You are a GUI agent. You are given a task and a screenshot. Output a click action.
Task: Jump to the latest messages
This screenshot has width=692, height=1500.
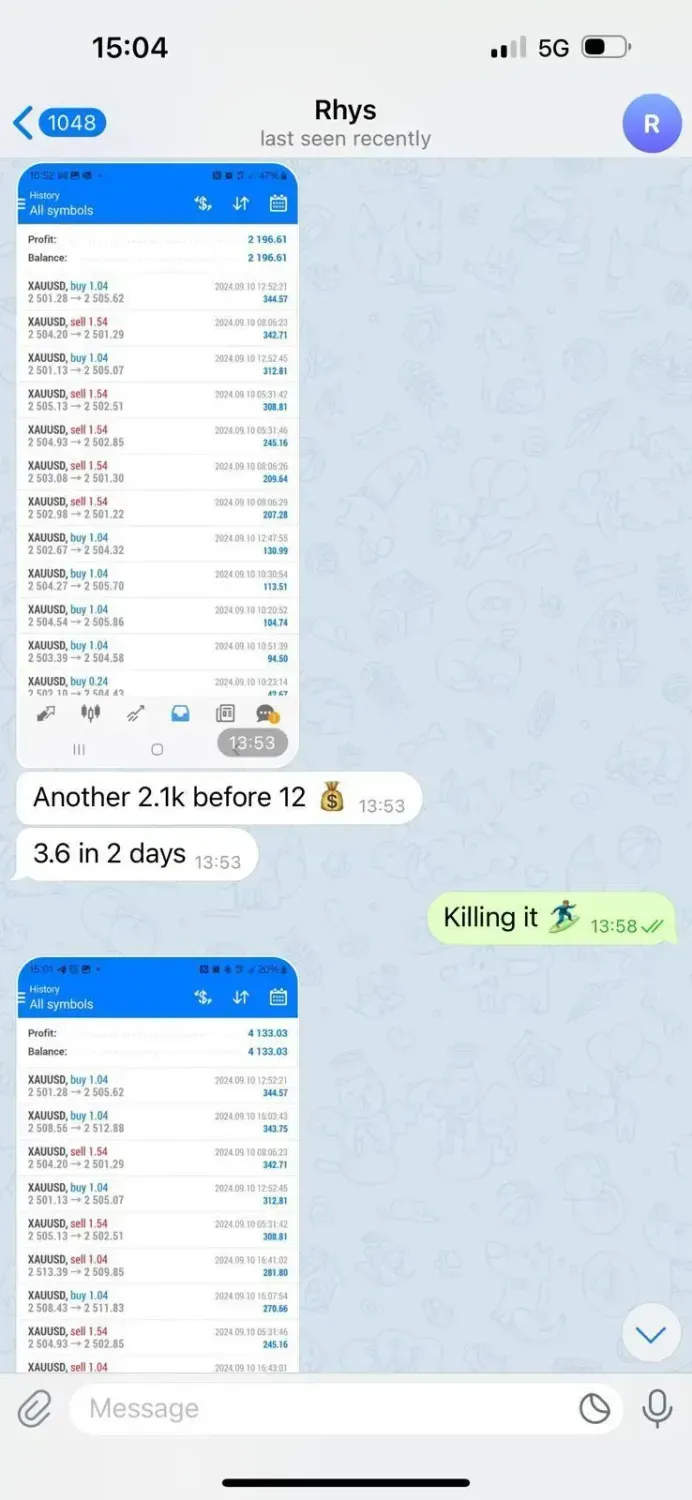651,1334
